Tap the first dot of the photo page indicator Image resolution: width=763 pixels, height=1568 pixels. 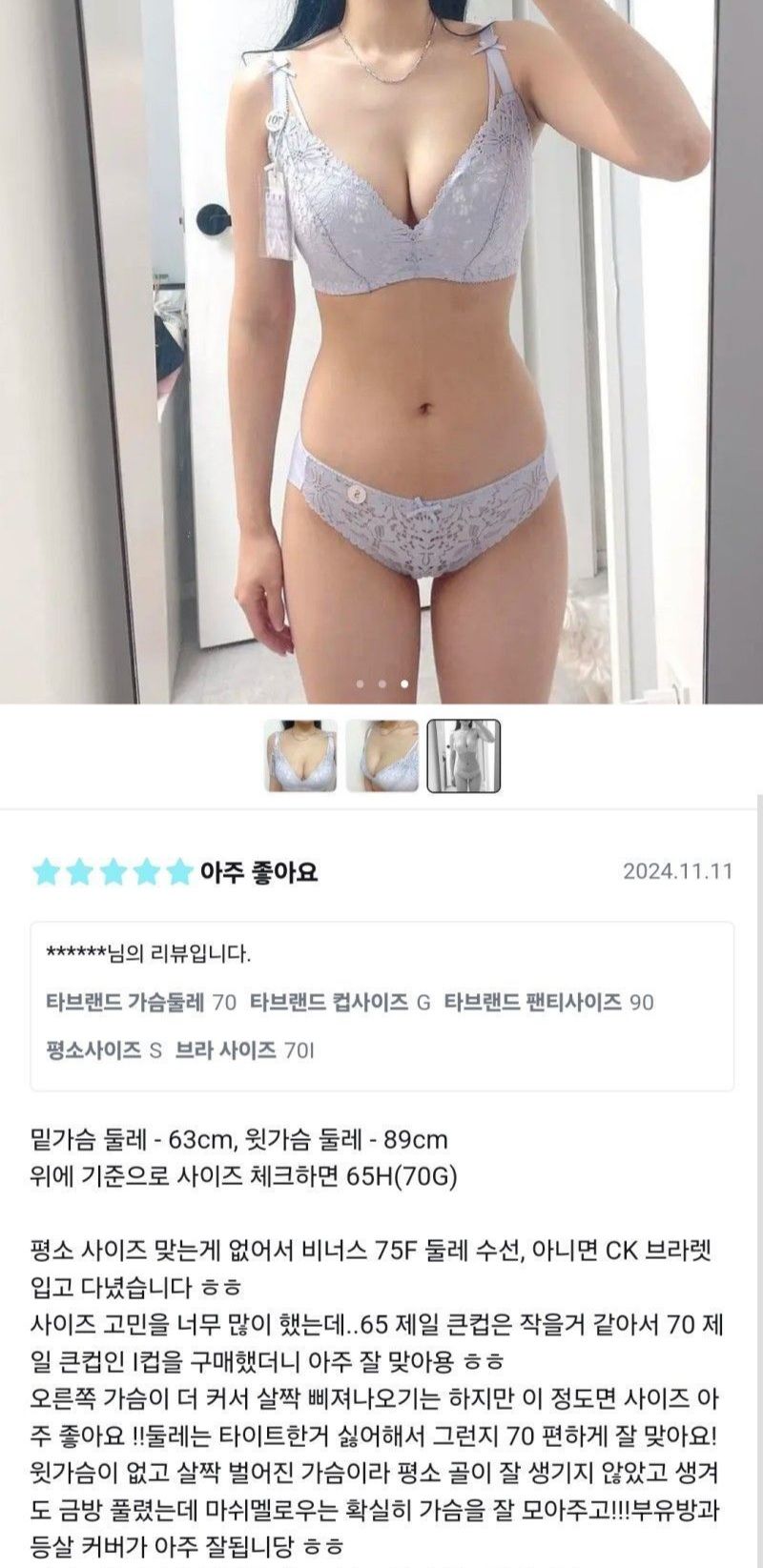pos(359,683)
